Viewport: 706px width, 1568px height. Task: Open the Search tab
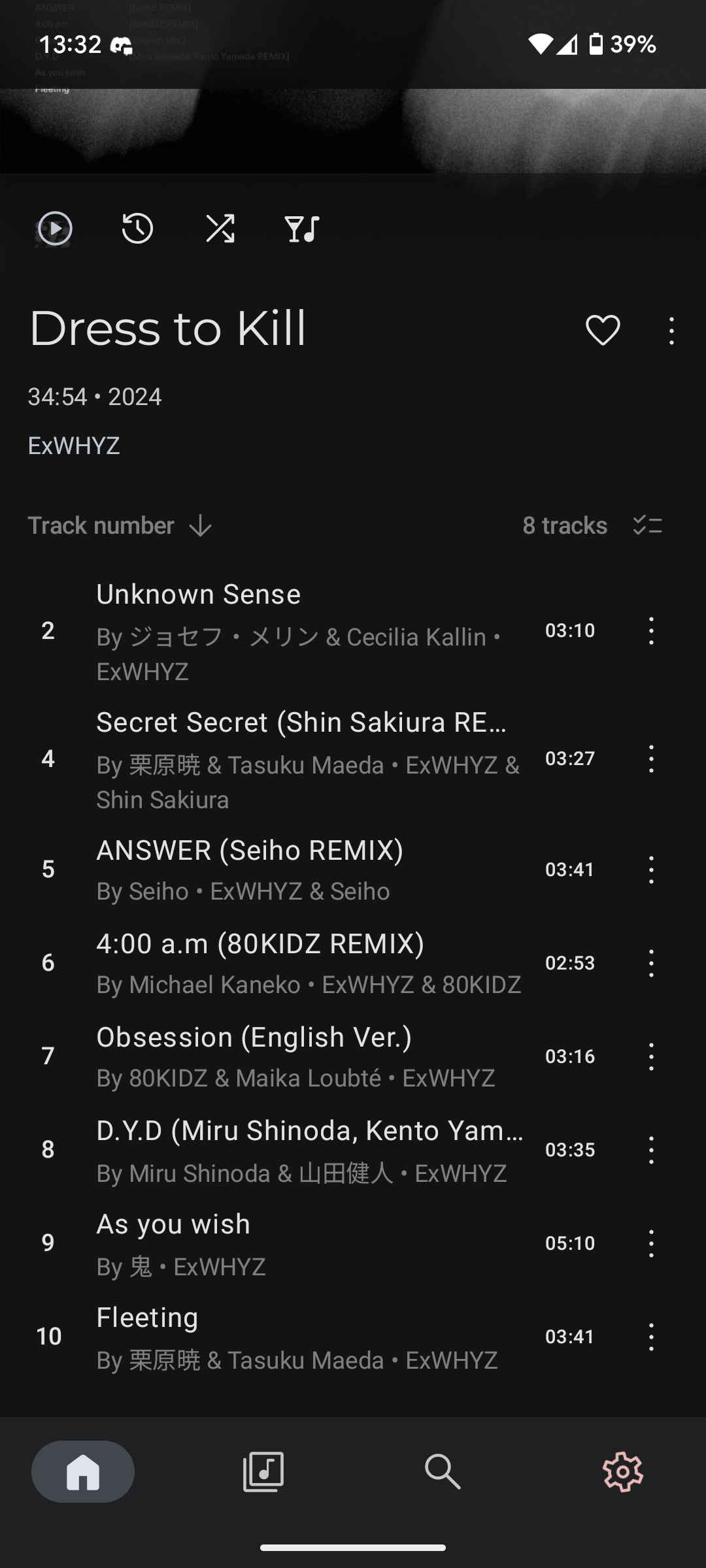[443, 1471]
